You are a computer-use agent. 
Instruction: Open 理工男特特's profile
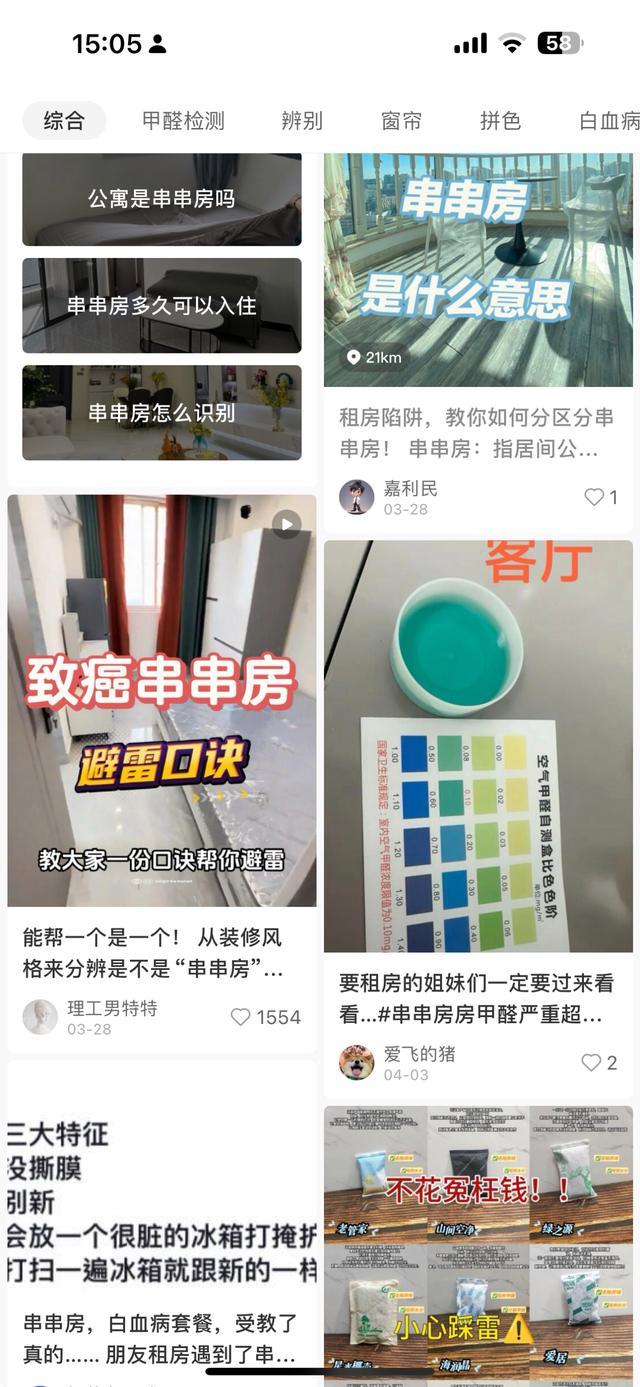40,1017
